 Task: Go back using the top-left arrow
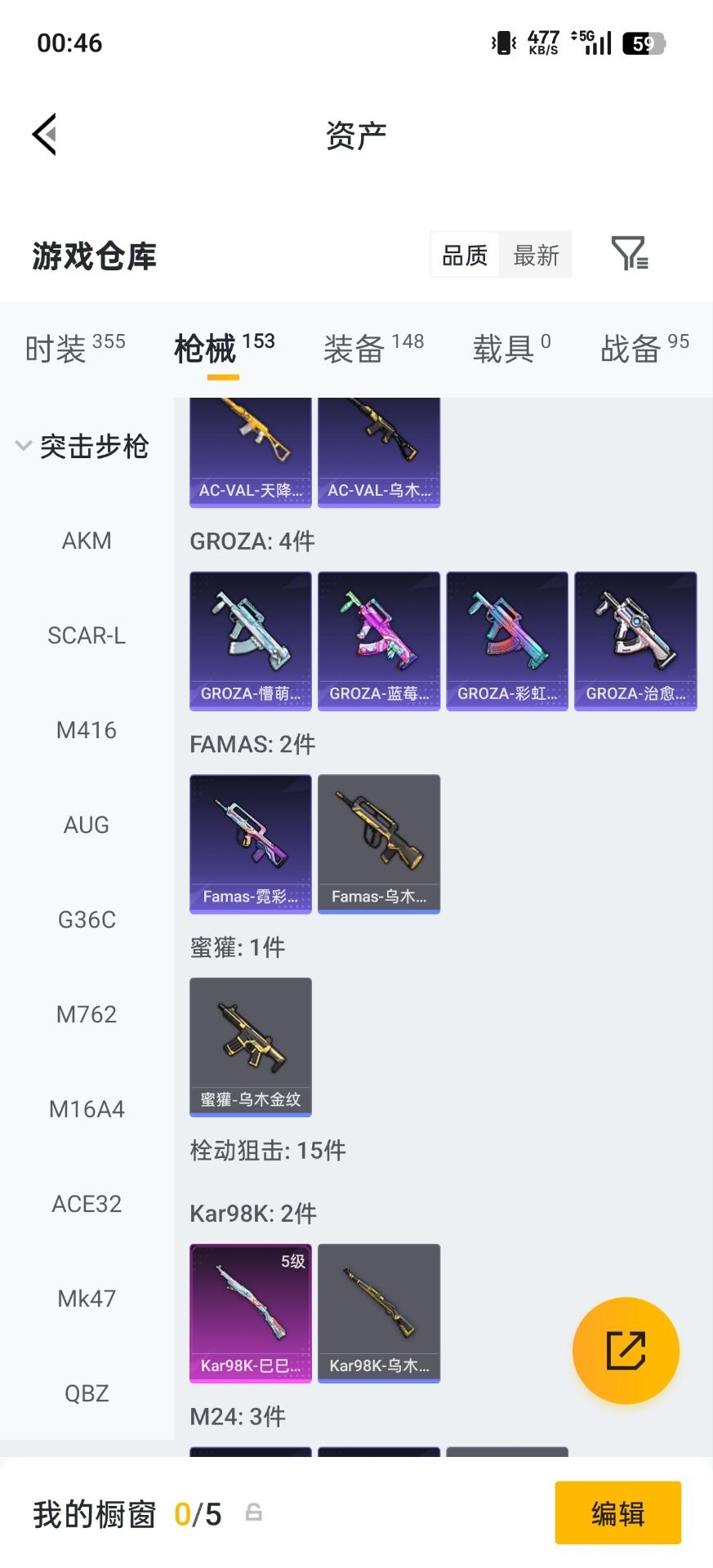click(x=46, y=135)
